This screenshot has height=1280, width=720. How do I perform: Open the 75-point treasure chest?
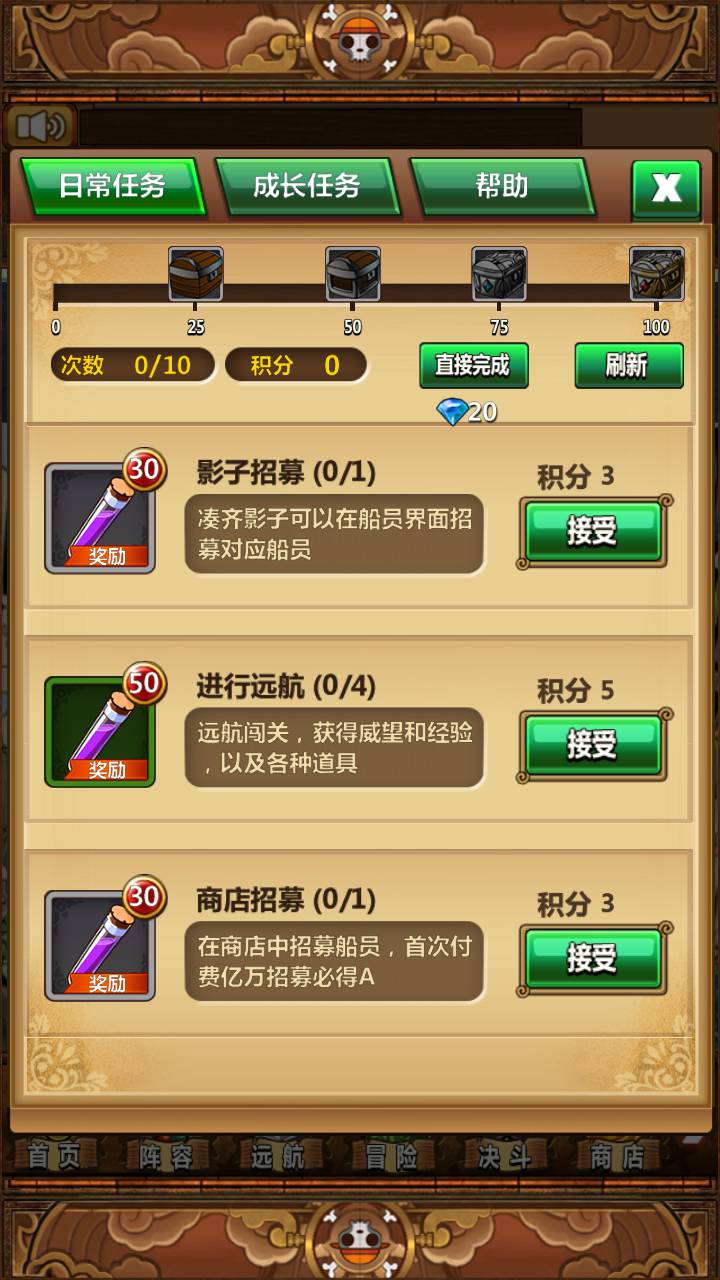pos(499,274)
